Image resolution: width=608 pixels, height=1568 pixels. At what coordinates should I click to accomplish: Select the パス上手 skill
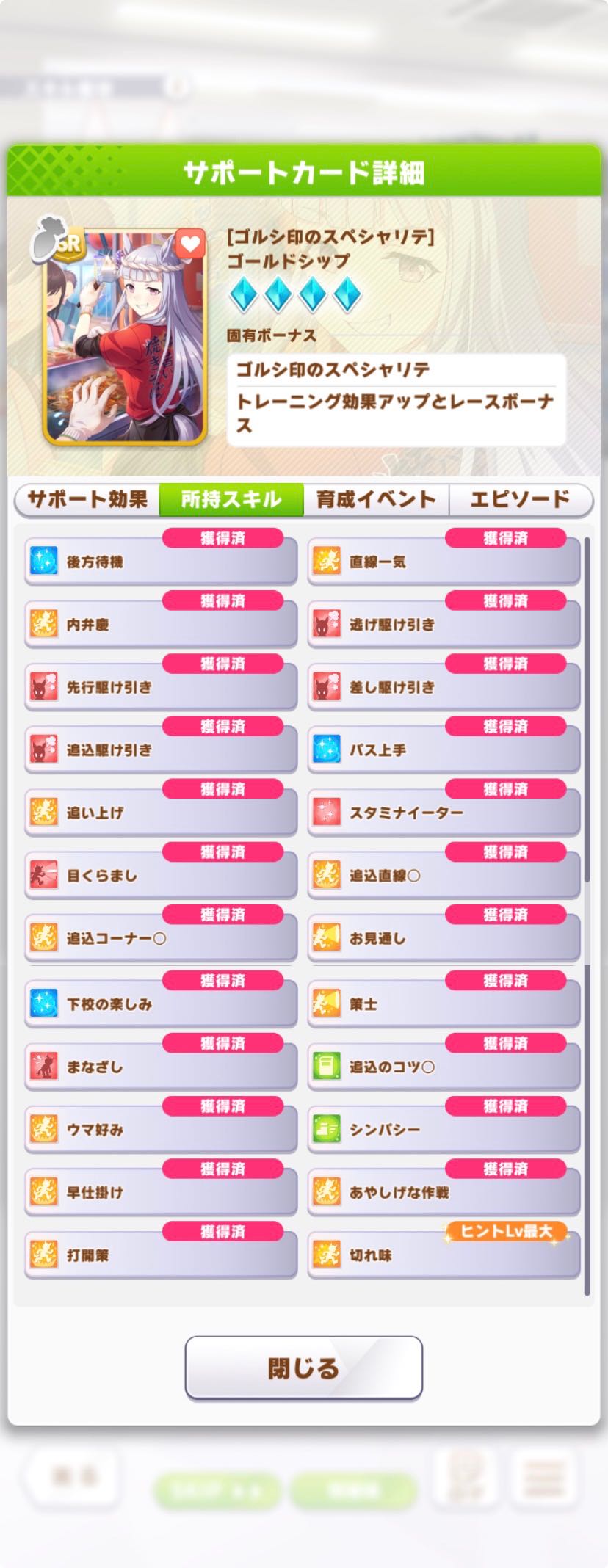443,750
